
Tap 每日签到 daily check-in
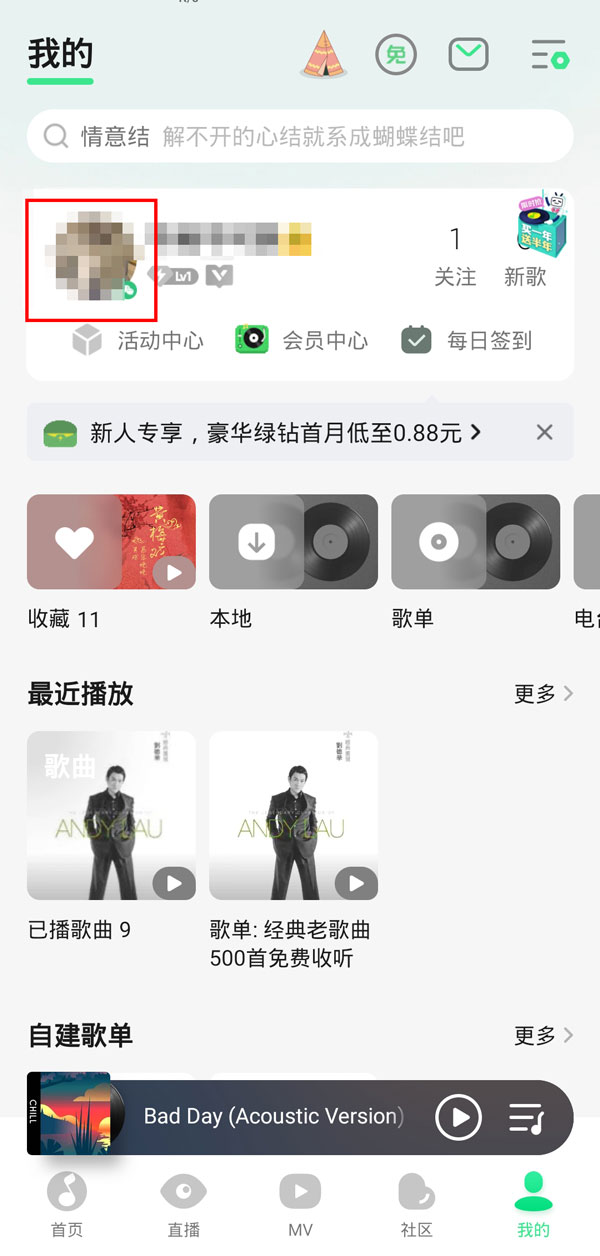pyautogui.click(x=467, y=341)
